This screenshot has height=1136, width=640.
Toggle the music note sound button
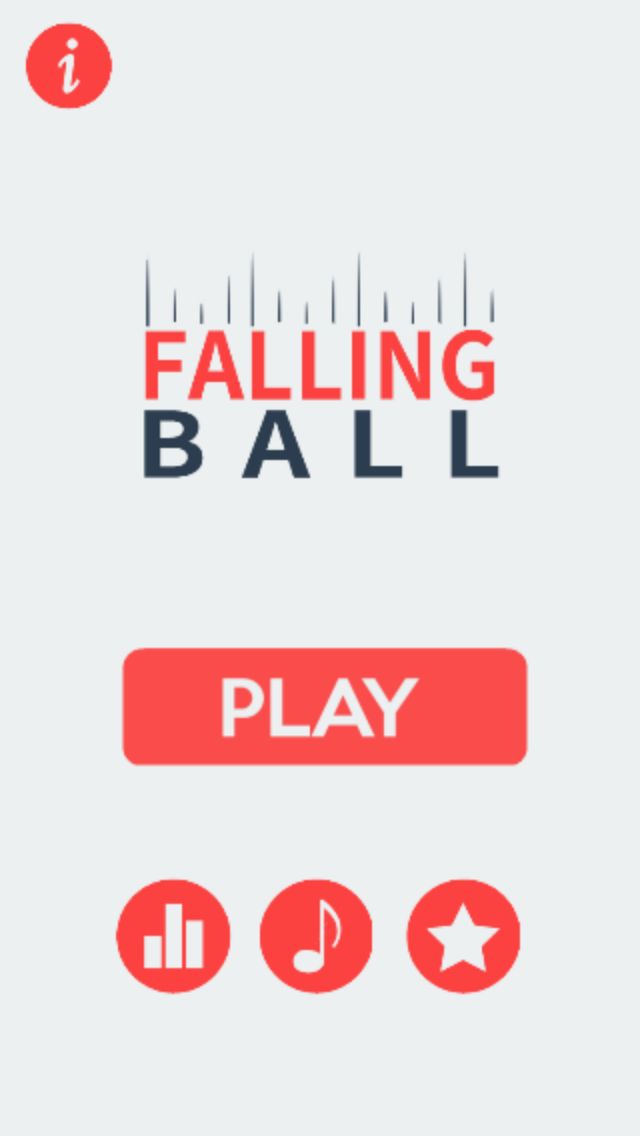click(x=316, y=936)
